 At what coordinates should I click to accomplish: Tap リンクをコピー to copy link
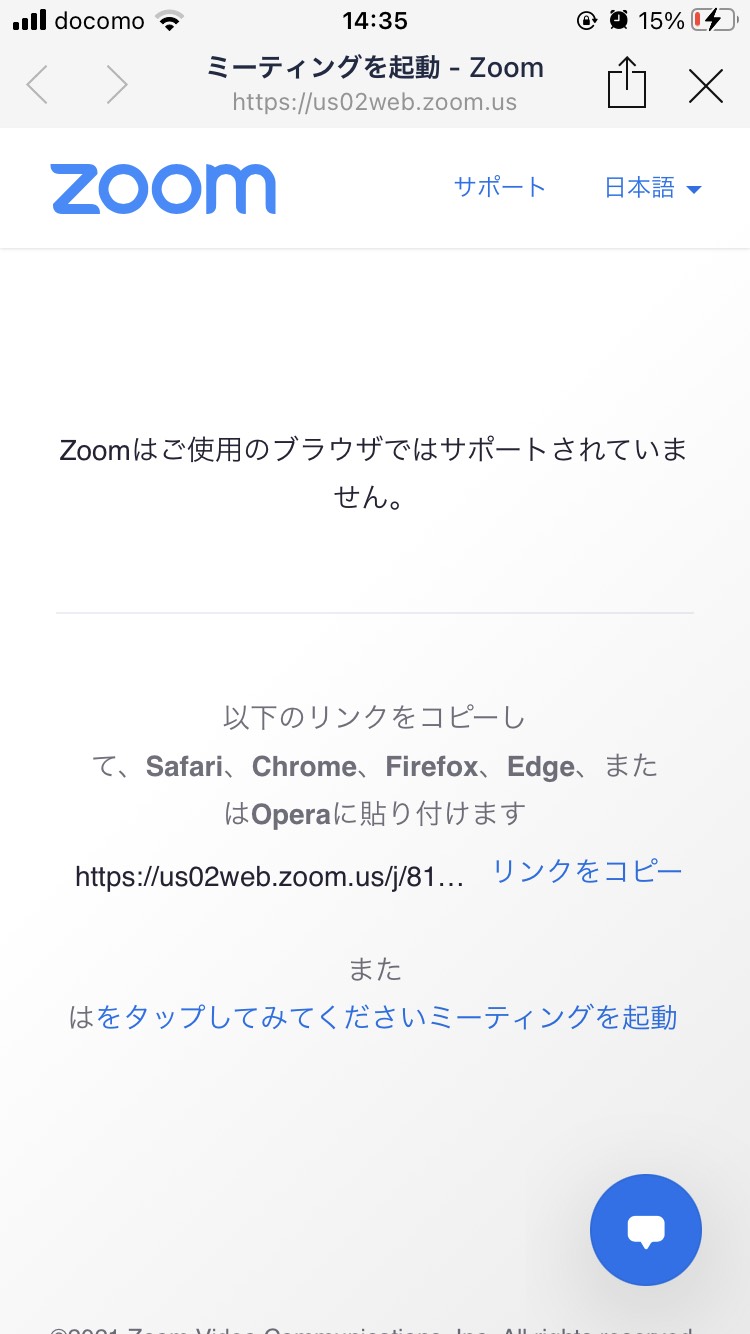coord(588,871)
